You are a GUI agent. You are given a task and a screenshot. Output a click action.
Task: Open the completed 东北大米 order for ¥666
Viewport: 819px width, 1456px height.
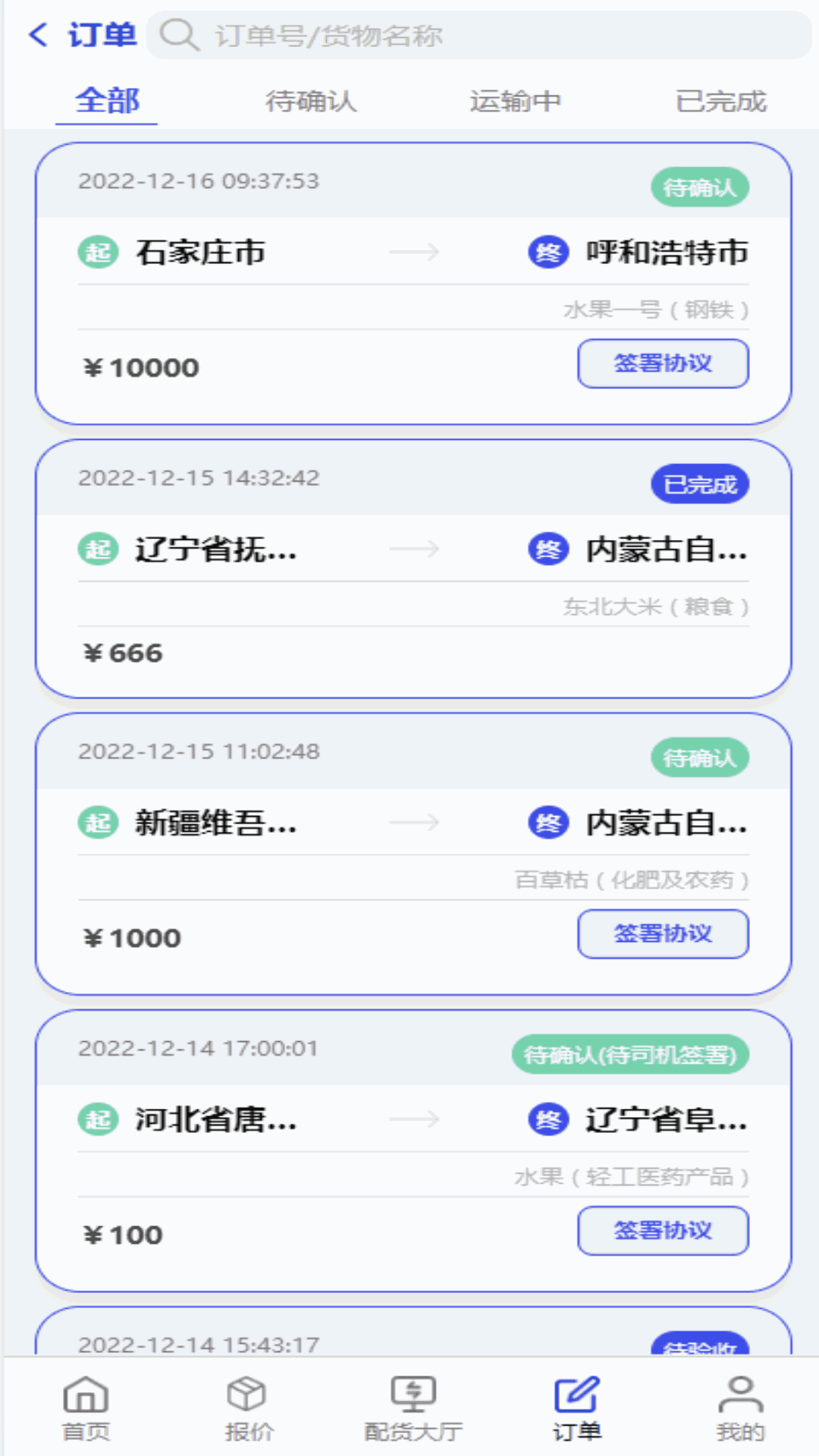(413, 569)
